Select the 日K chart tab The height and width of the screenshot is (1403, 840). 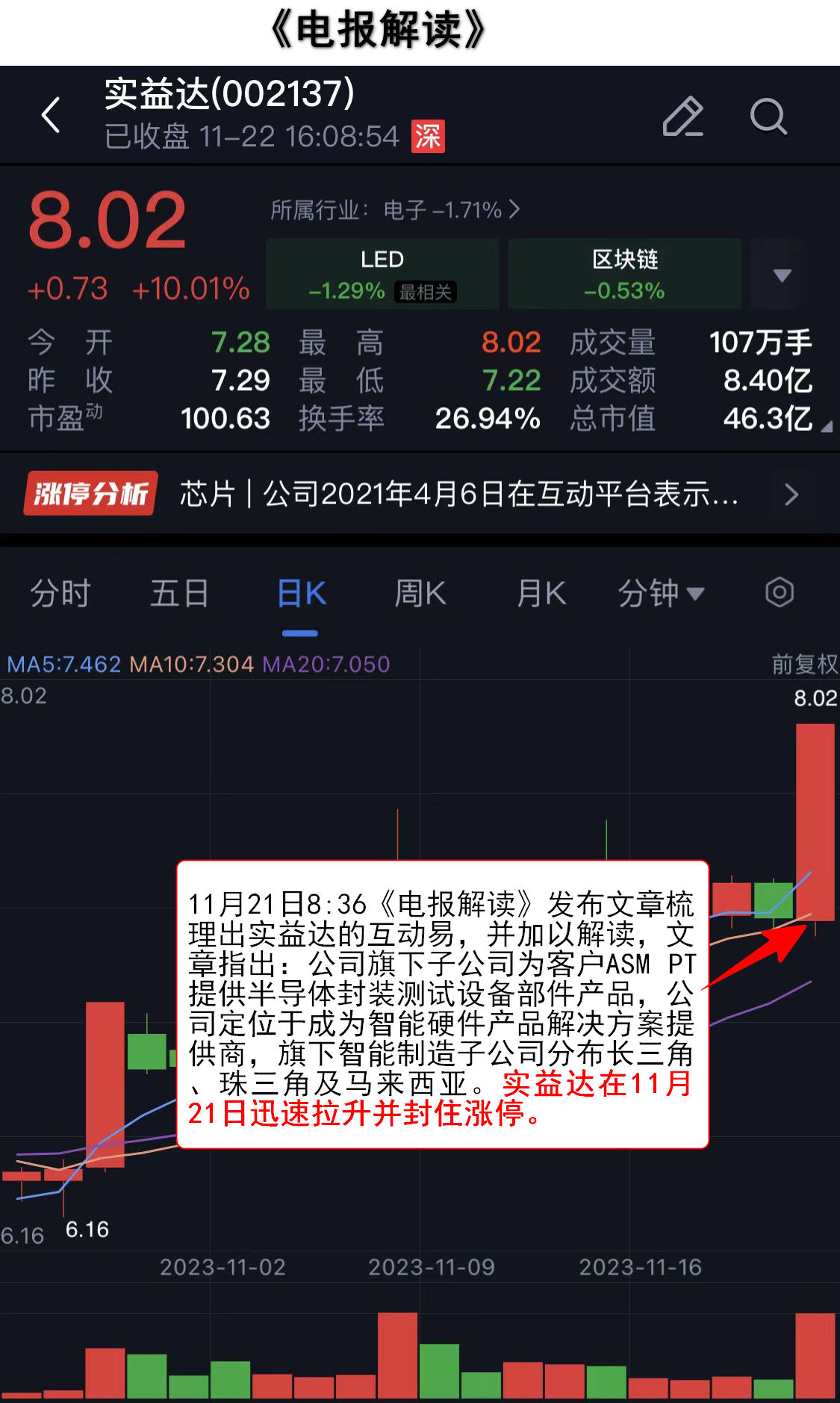[x=301, y=594]
